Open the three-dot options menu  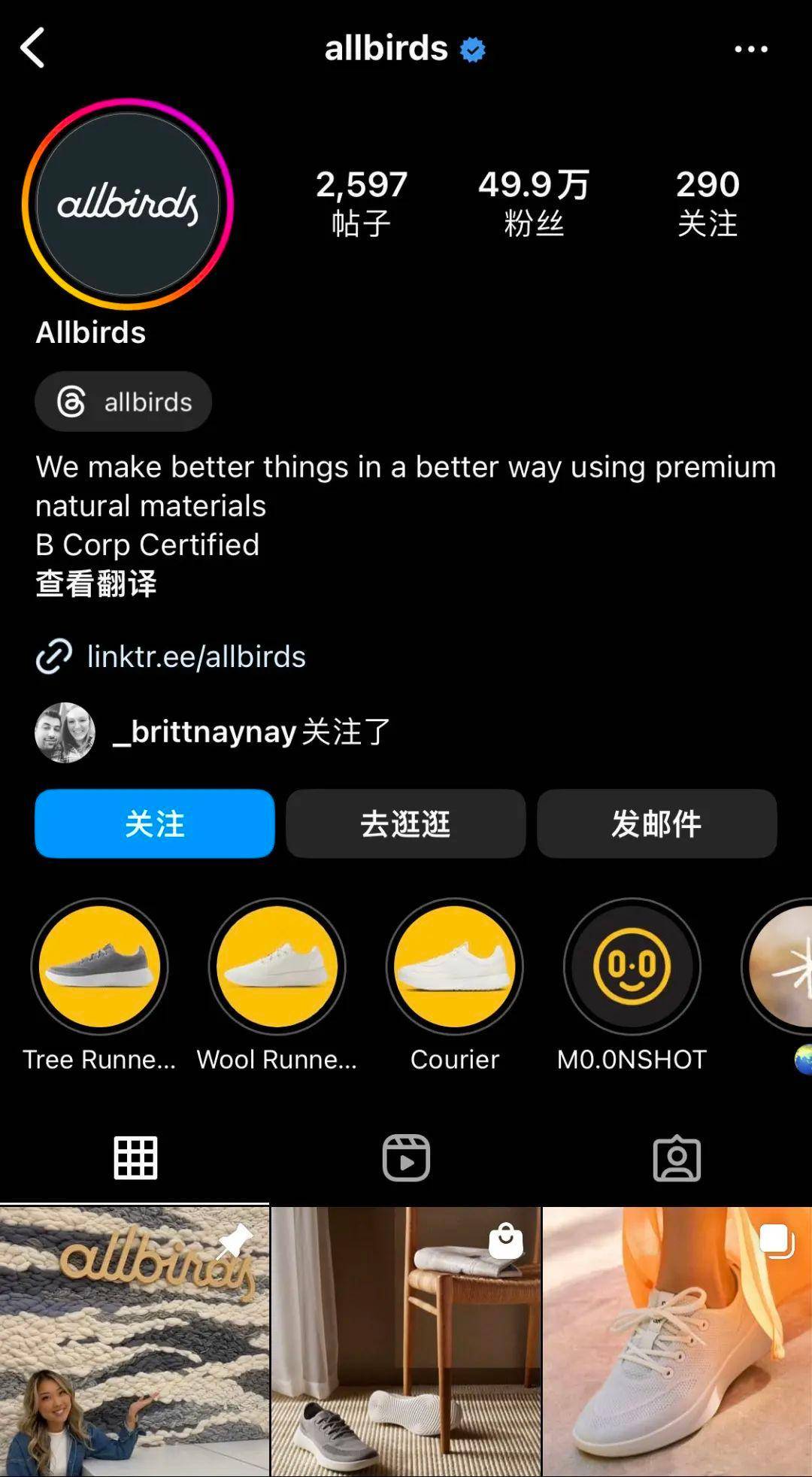click(x=750, y=49)
